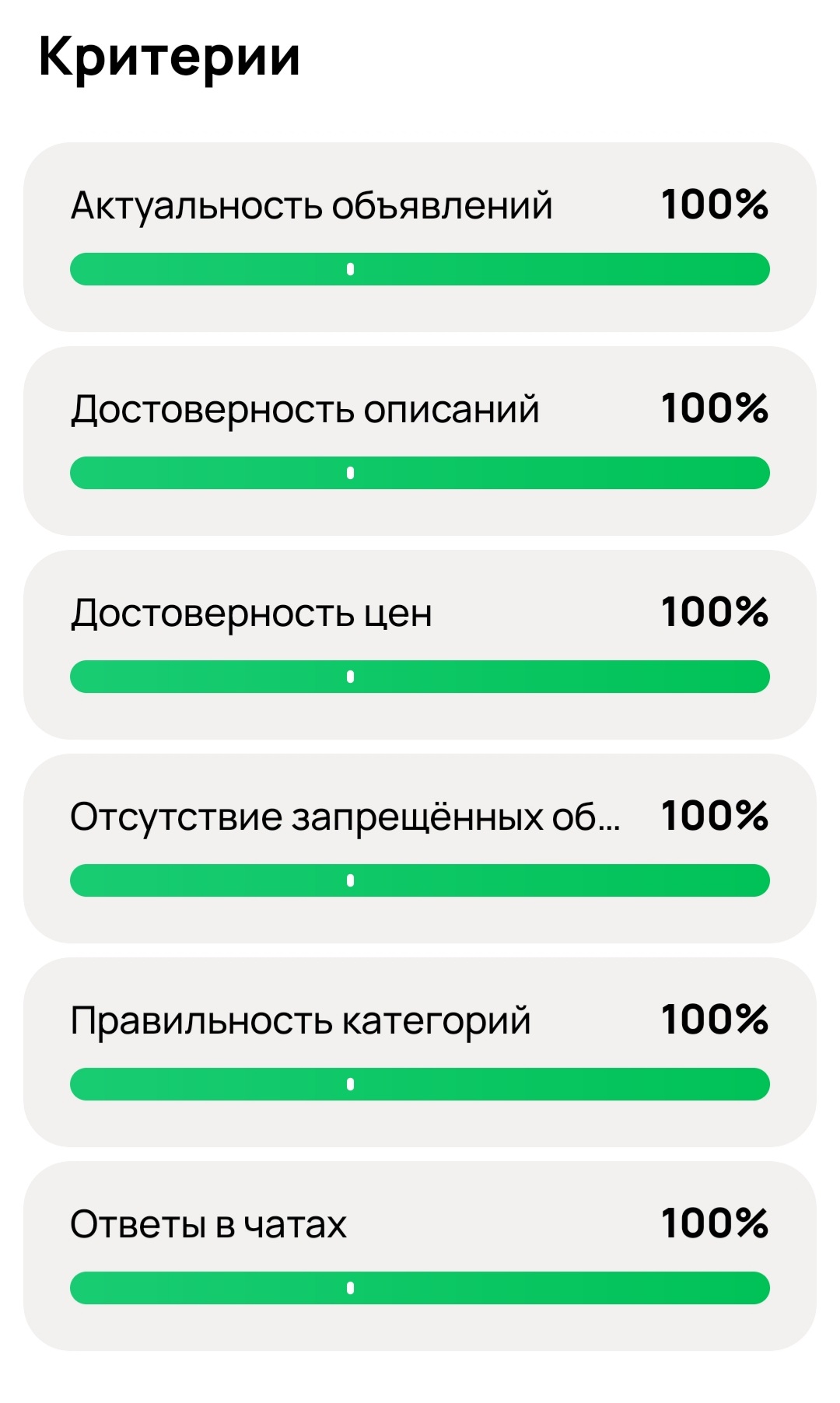Open the Достоверность описаний criterion card
This screenshot has height=1403, width=840.
pos(420,441)
